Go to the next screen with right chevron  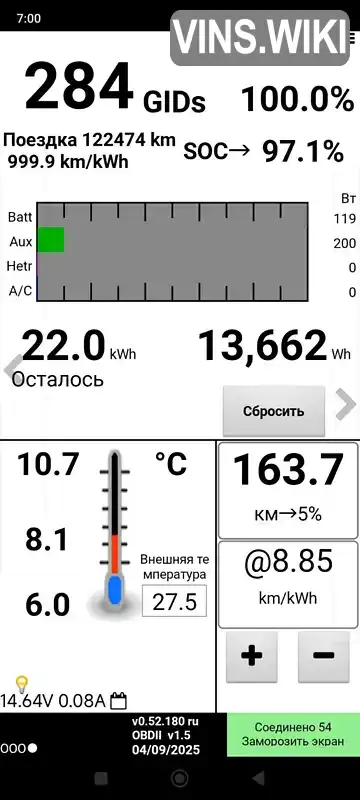coord(346,405)
